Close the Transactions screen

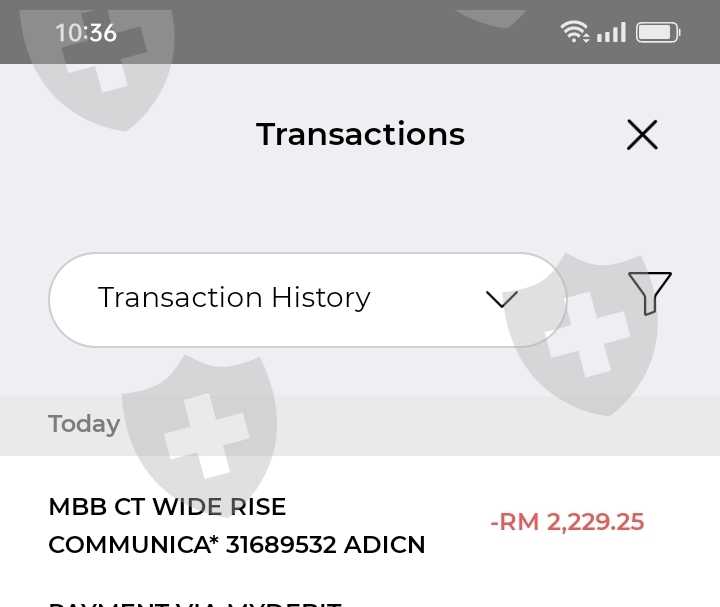coord(642,135)
